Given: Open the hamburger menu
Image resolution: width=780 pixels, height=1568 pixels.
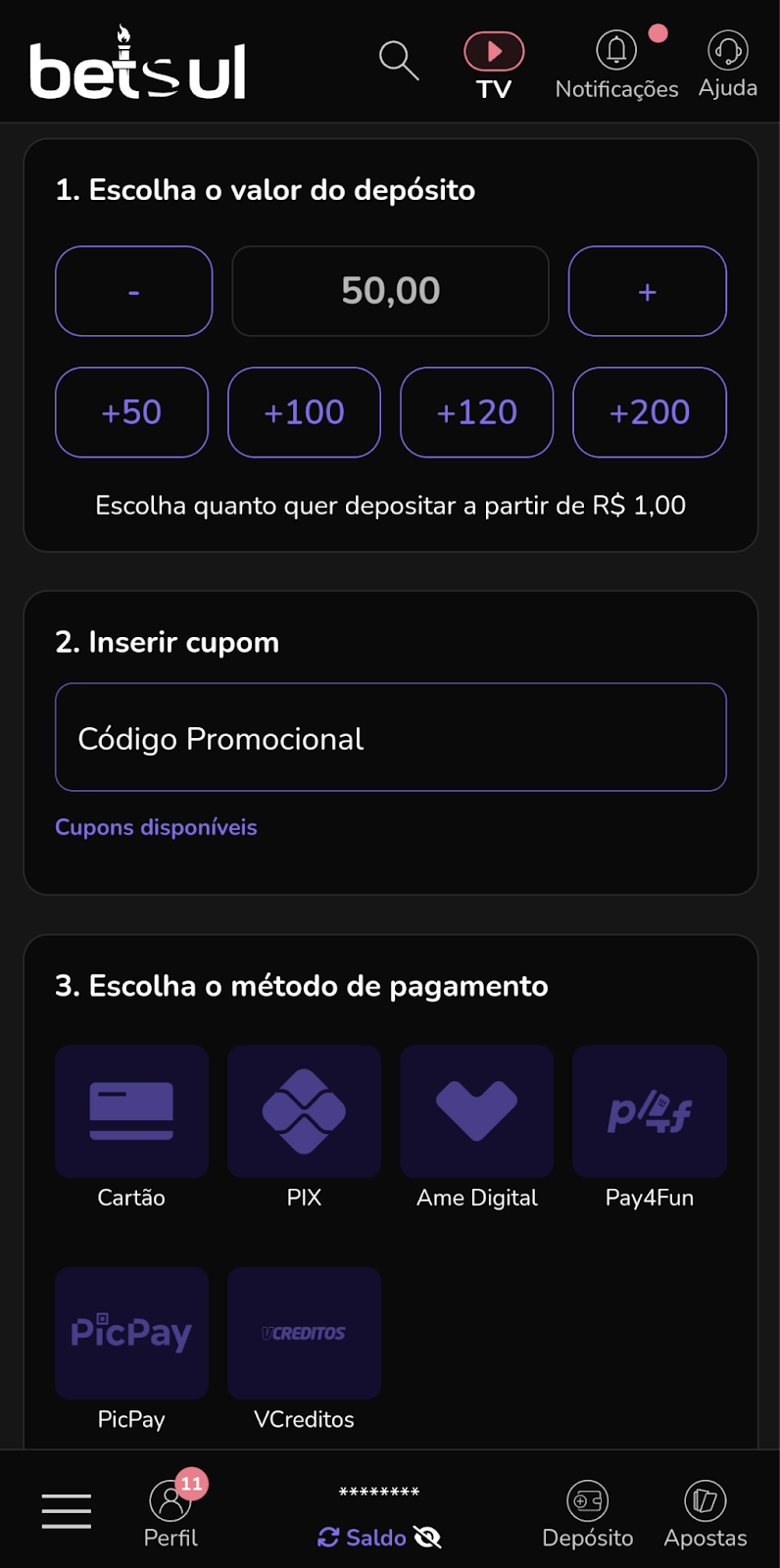Looking at the screenshot, I should pyautogui.click(x=67, y=1511).
